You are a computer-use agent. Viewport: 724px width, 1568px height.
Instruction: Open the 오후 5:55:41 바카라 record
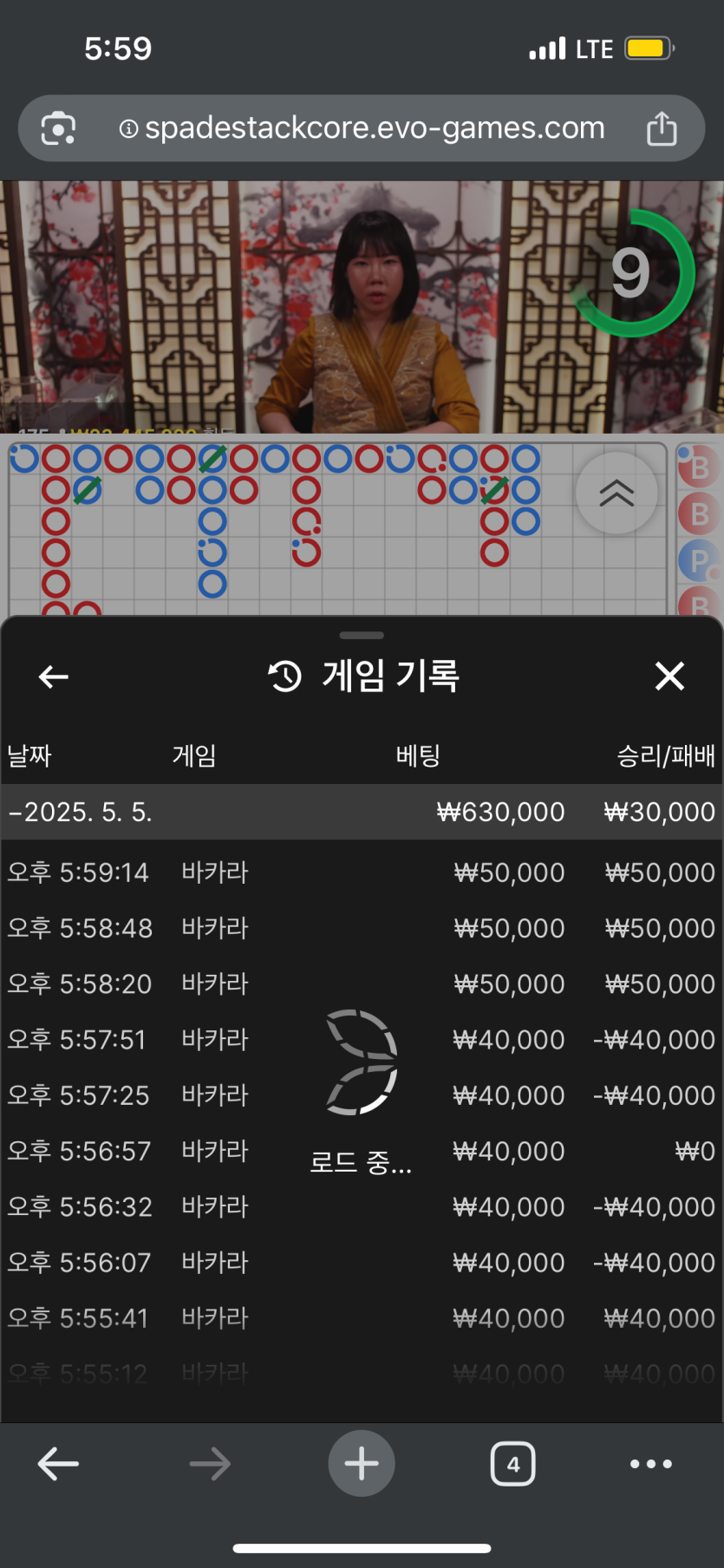tap(361, 1318)
